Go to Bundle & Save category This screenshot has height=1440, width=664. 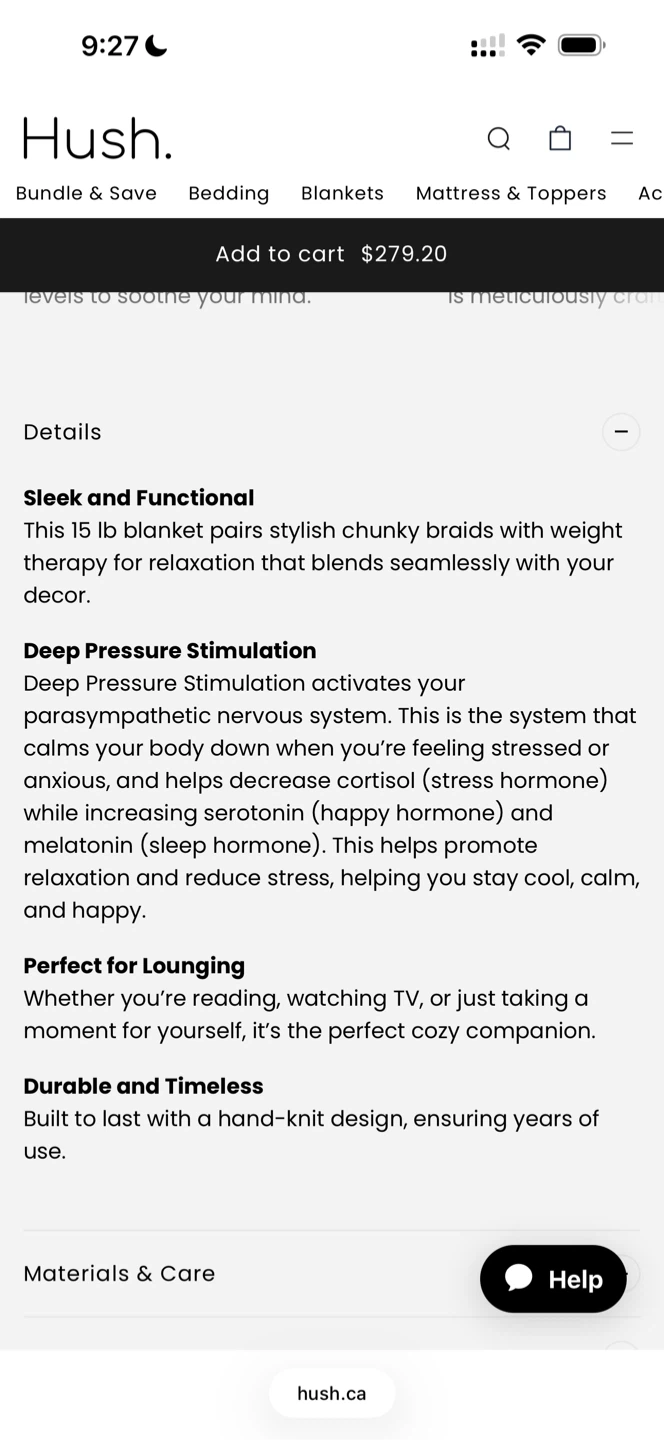[x=86, y=193]
